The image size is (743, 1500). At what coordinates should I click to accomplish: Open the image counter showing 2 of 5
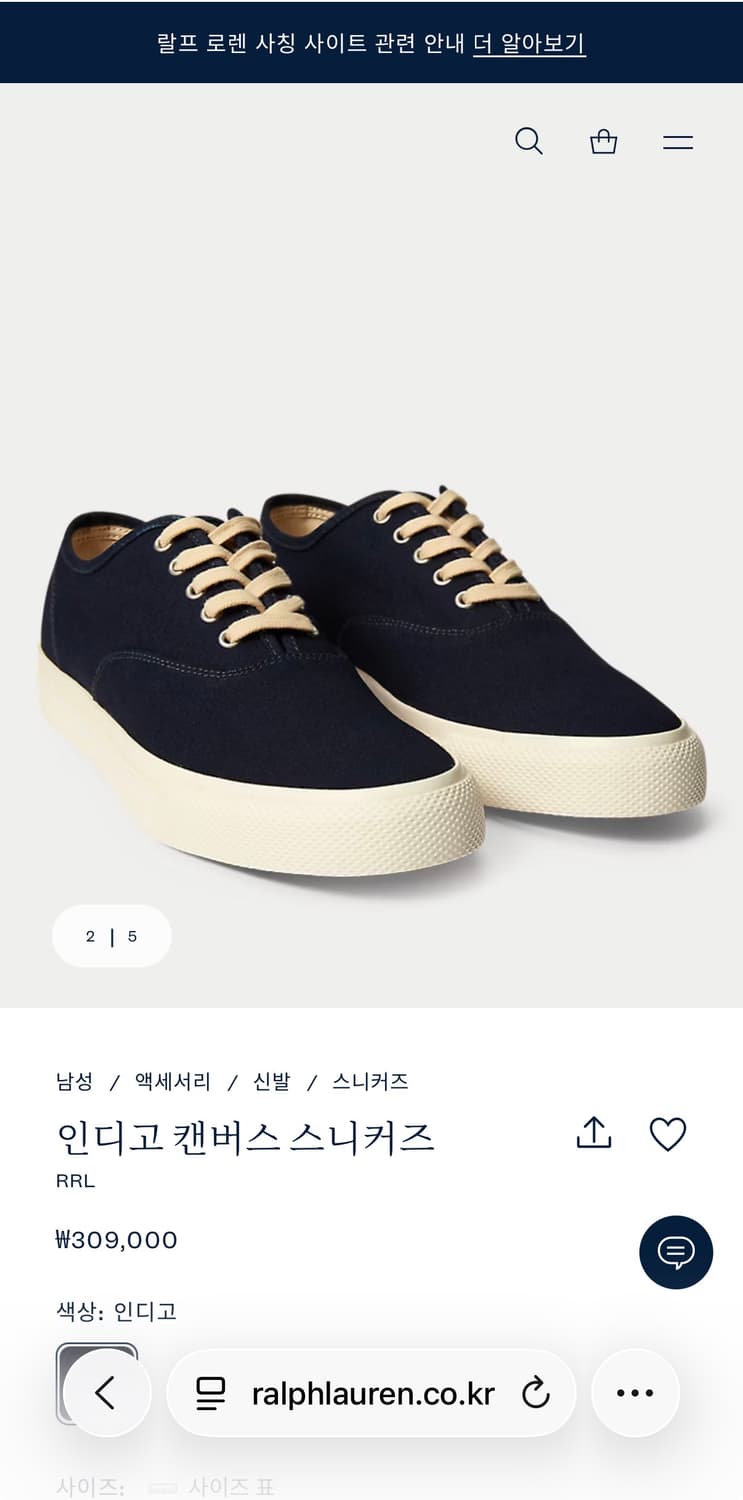(x=111, y=936)
